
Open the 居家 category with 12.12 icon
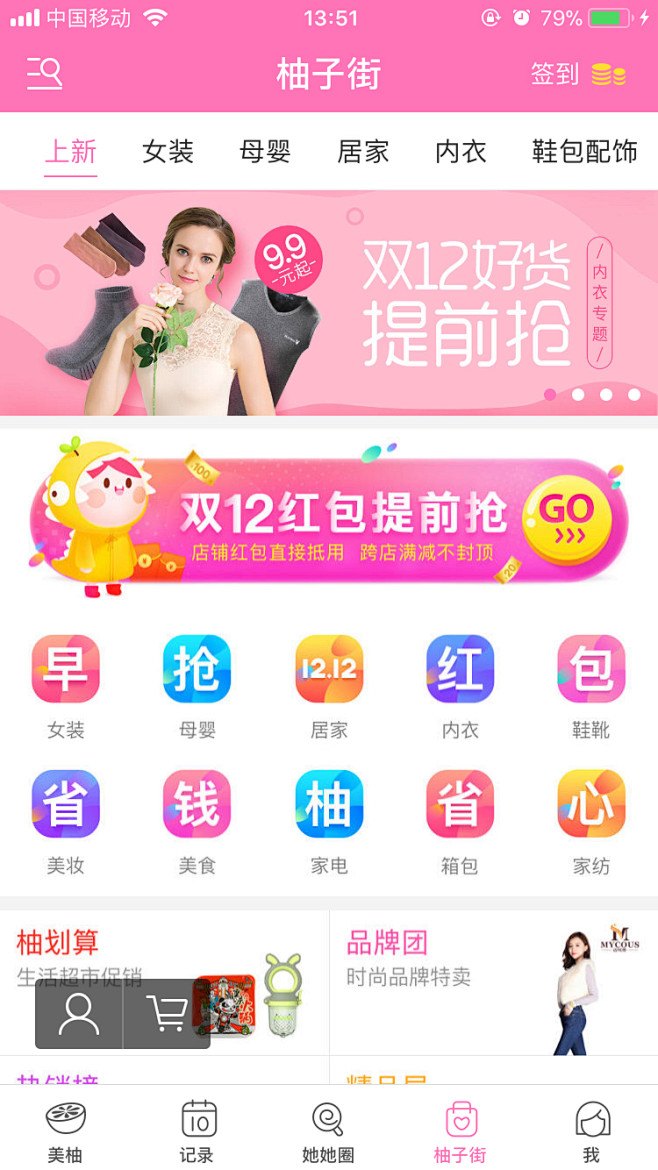(x=329, y=670)
